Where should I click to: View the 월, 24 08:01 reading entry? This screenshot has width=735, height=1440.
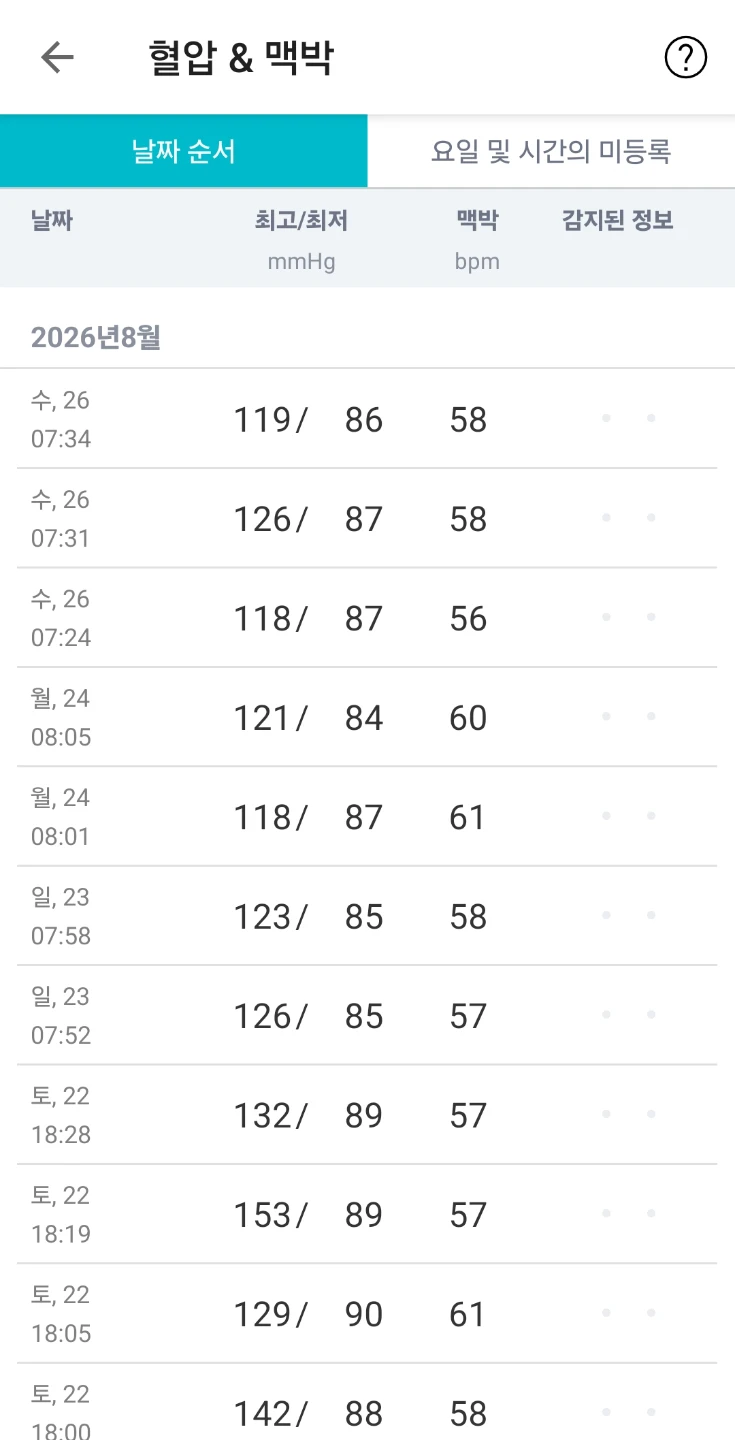pyautogui.click(x=367, y=816)
